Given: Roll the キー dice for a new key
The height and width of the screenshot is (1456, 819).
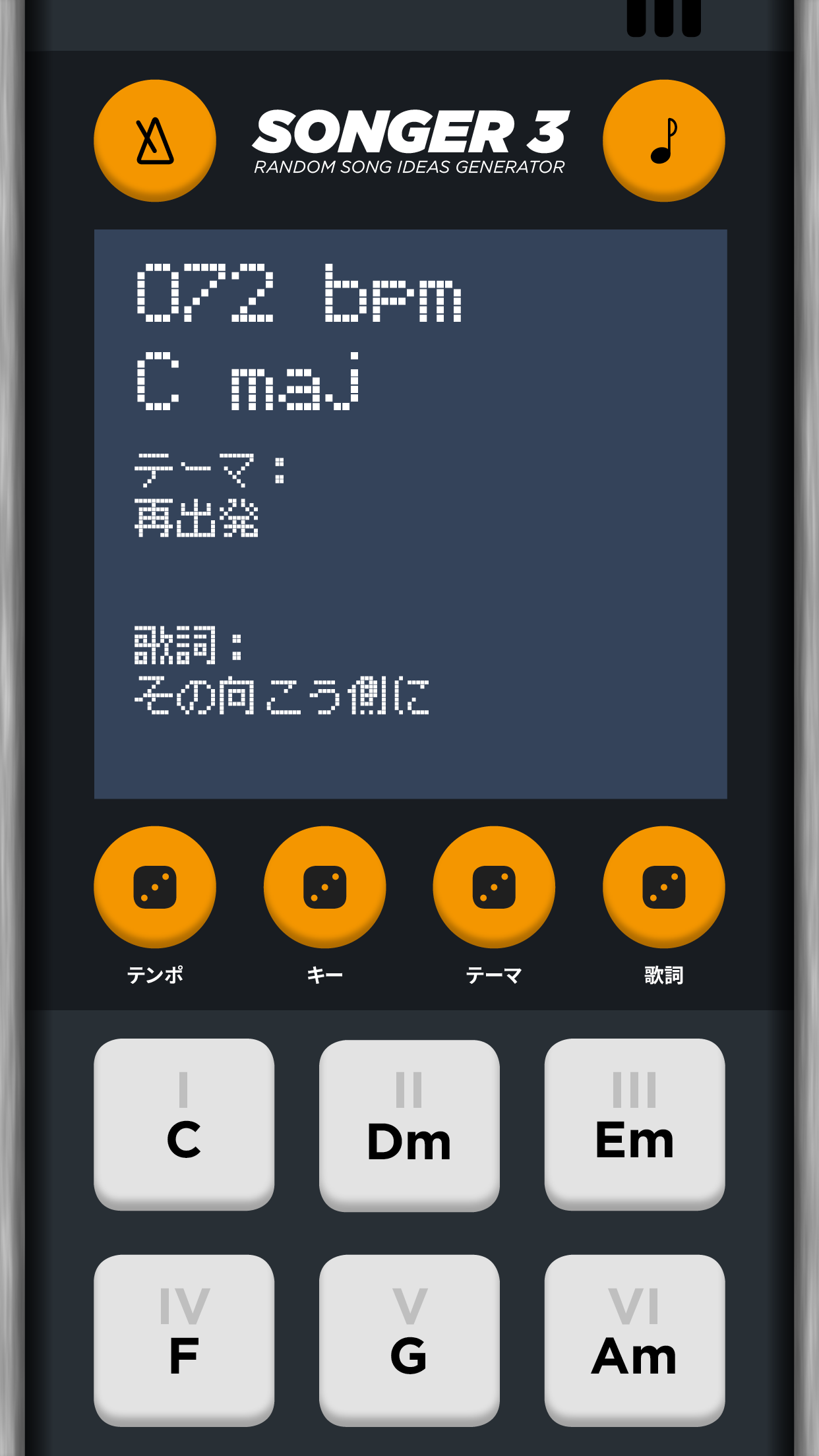Looking at the screenshot, I should (x=324, y=887).
